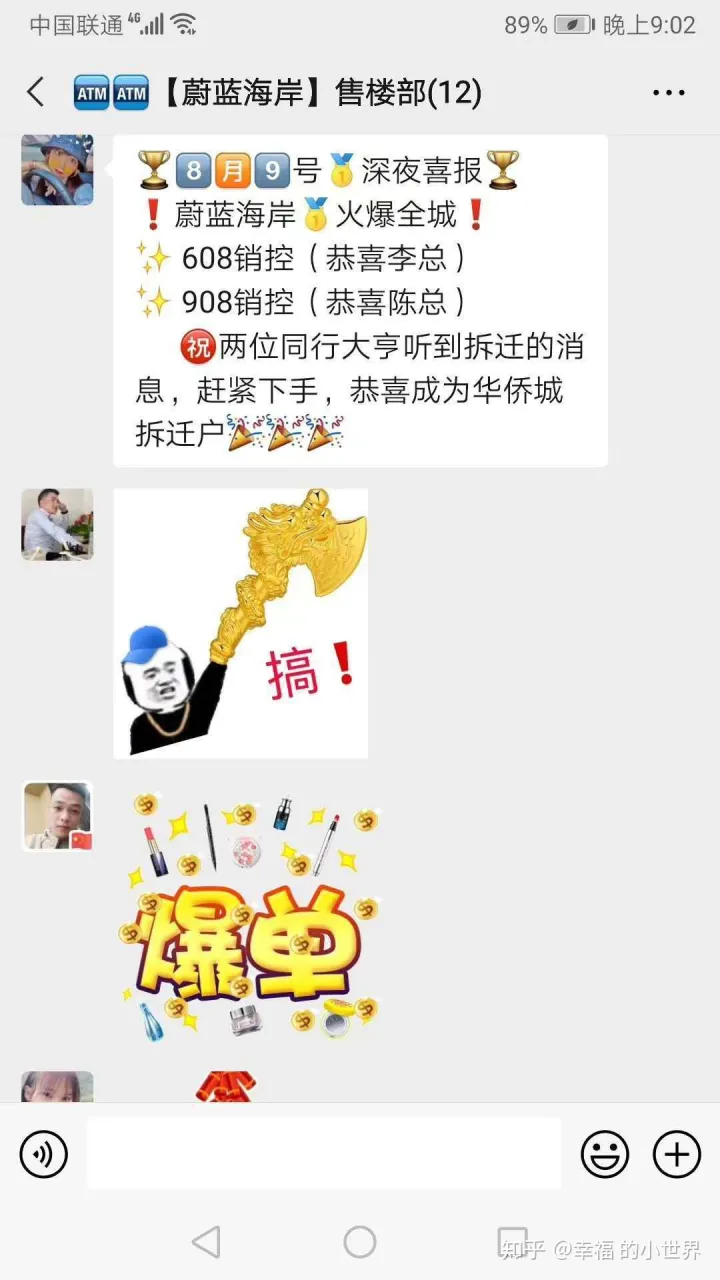720x1280 pixels.
Task: Tap the system back triangle button
Action: click(x=206, y=1242)
